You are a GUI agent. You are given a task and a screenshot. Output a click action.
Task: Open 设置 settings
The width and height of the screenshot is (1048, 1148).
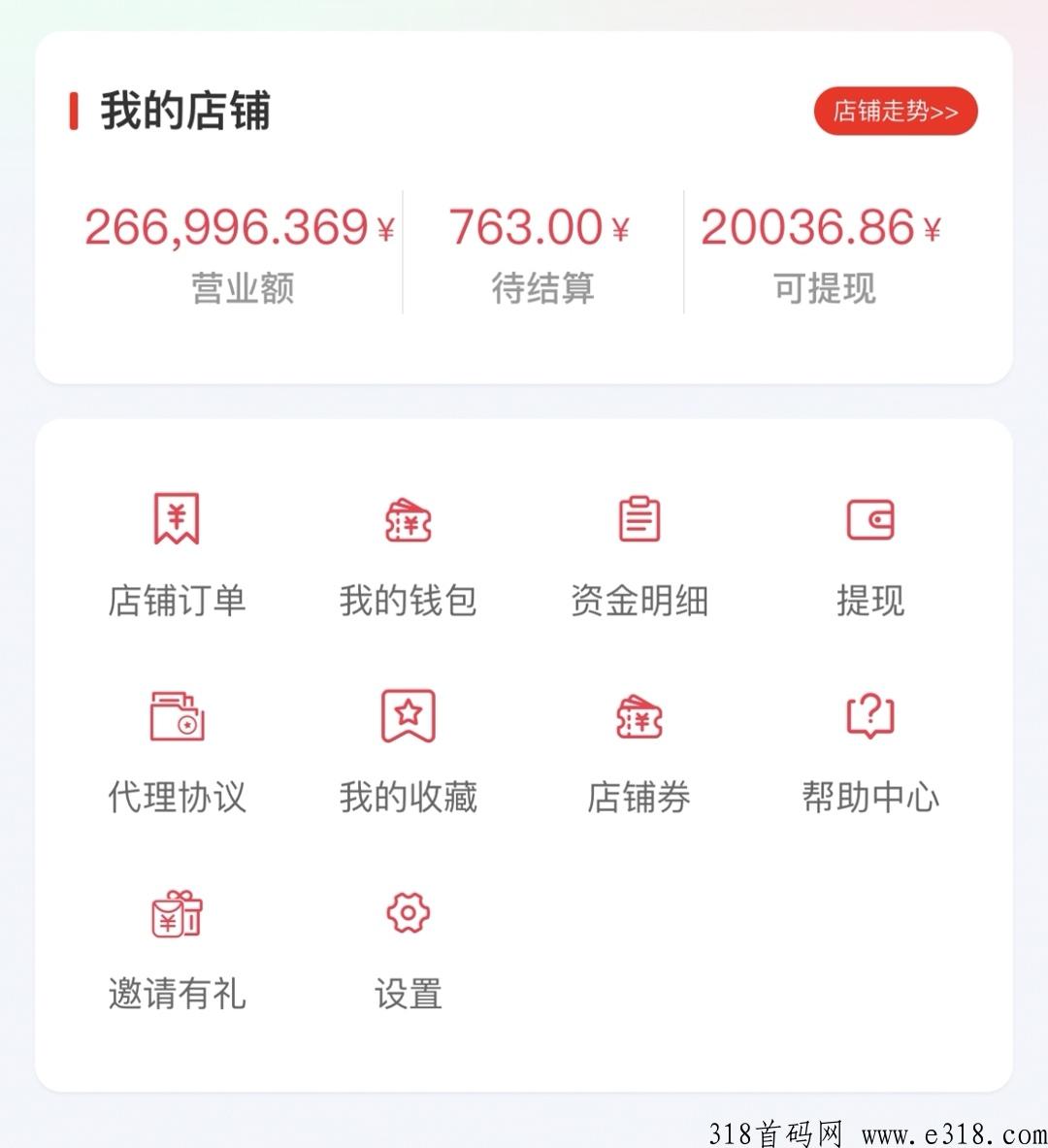[408, 947]
